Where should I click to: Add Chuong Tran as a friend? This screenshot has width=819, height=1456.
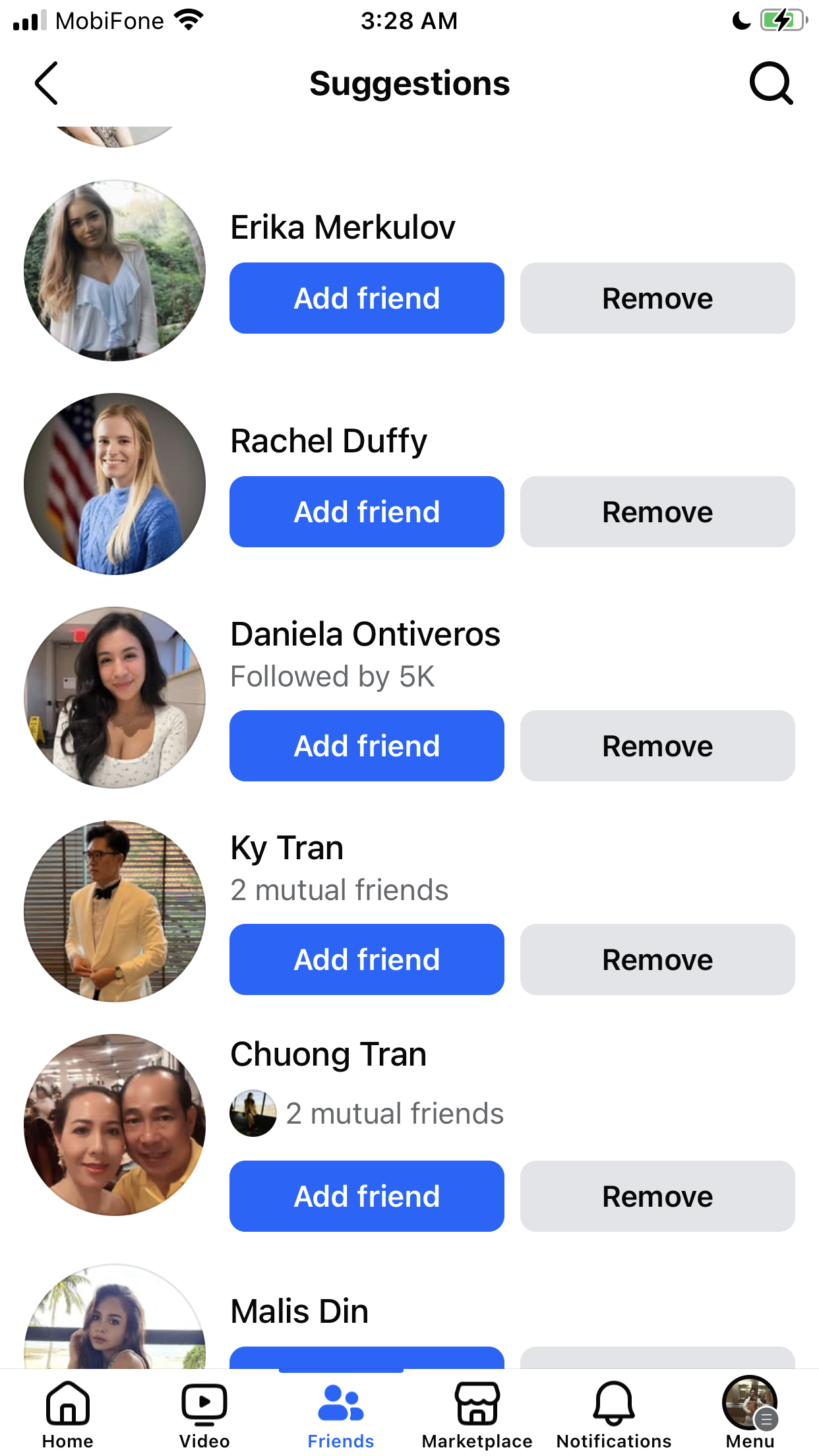coord(367,1196)
